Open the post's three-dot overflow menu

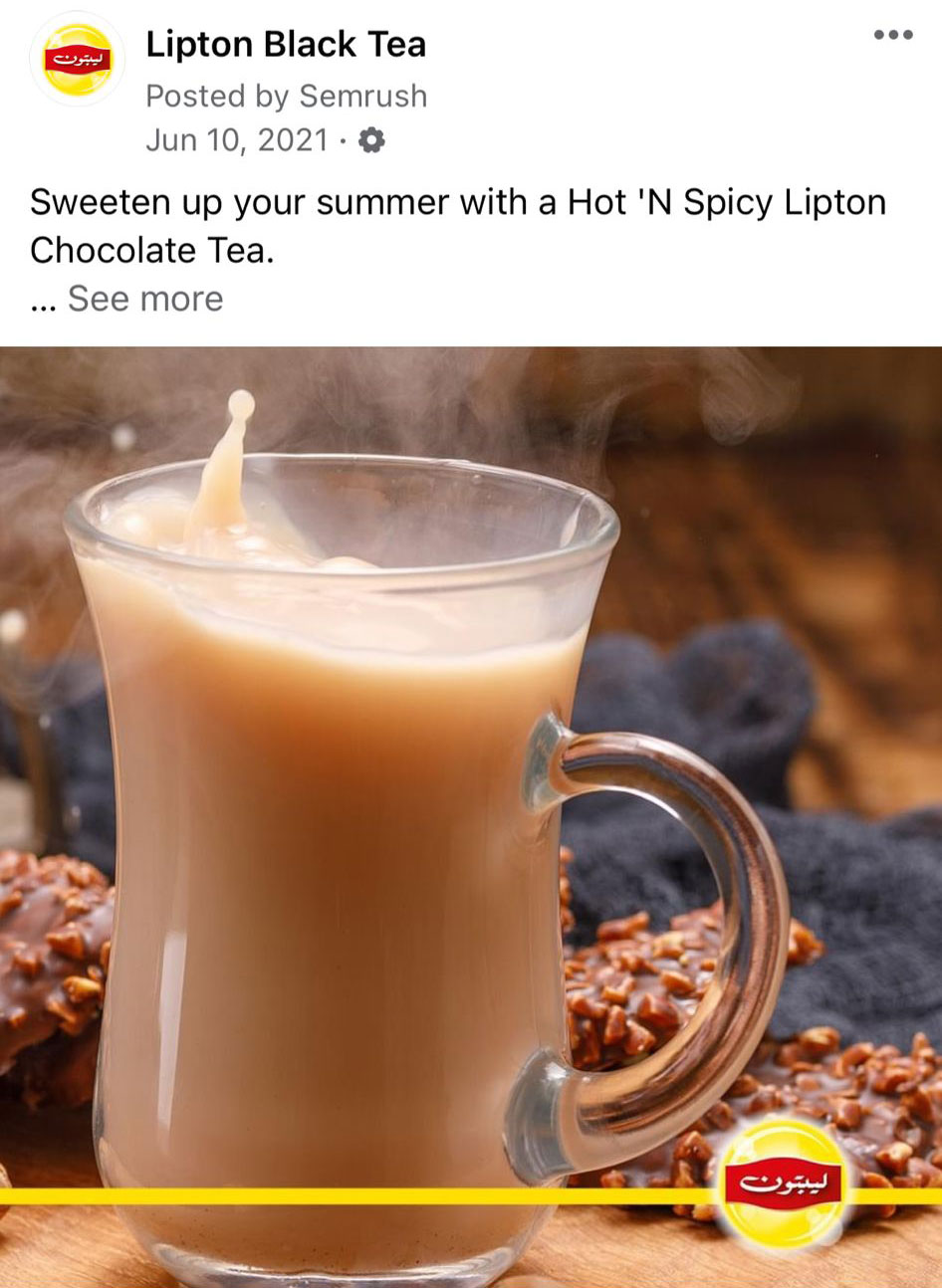(x=892, y=36)
